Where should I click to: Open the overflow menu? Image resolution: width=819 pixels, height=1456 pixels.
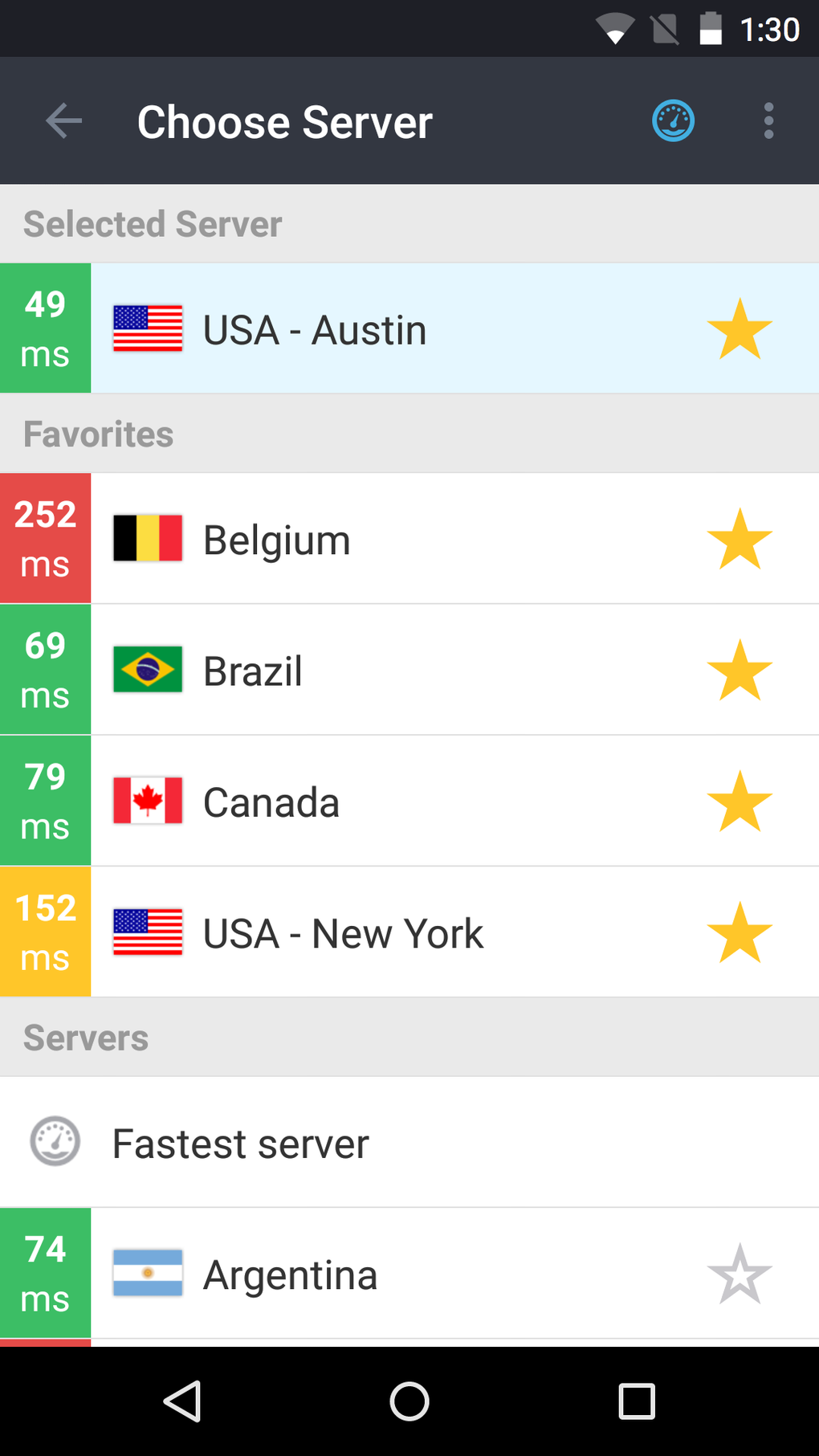click(x=768, y=121)
